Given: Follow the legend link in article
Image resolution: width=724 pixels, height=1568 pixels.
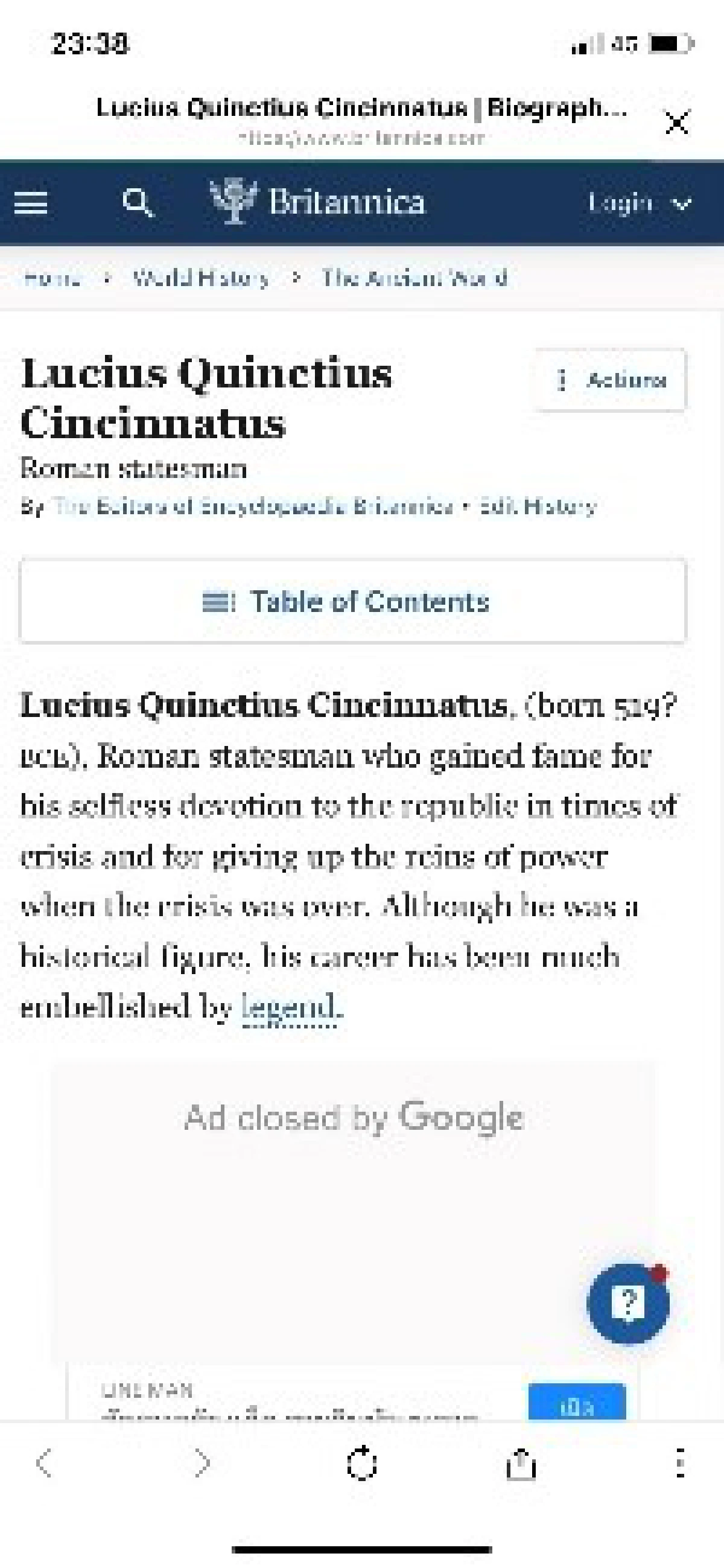Looking at the screenshot, I should click(x=290, y=1006).
